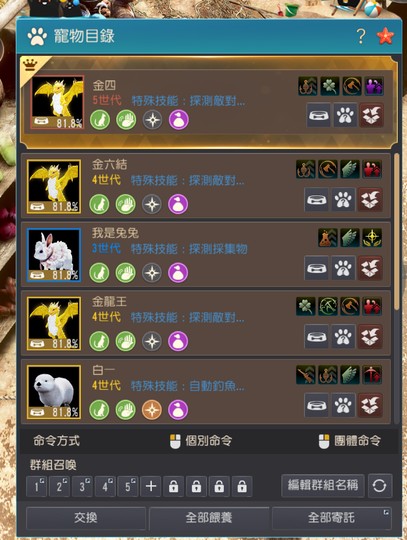Tap the paw icon for 金六結

(x=343, y=199)
